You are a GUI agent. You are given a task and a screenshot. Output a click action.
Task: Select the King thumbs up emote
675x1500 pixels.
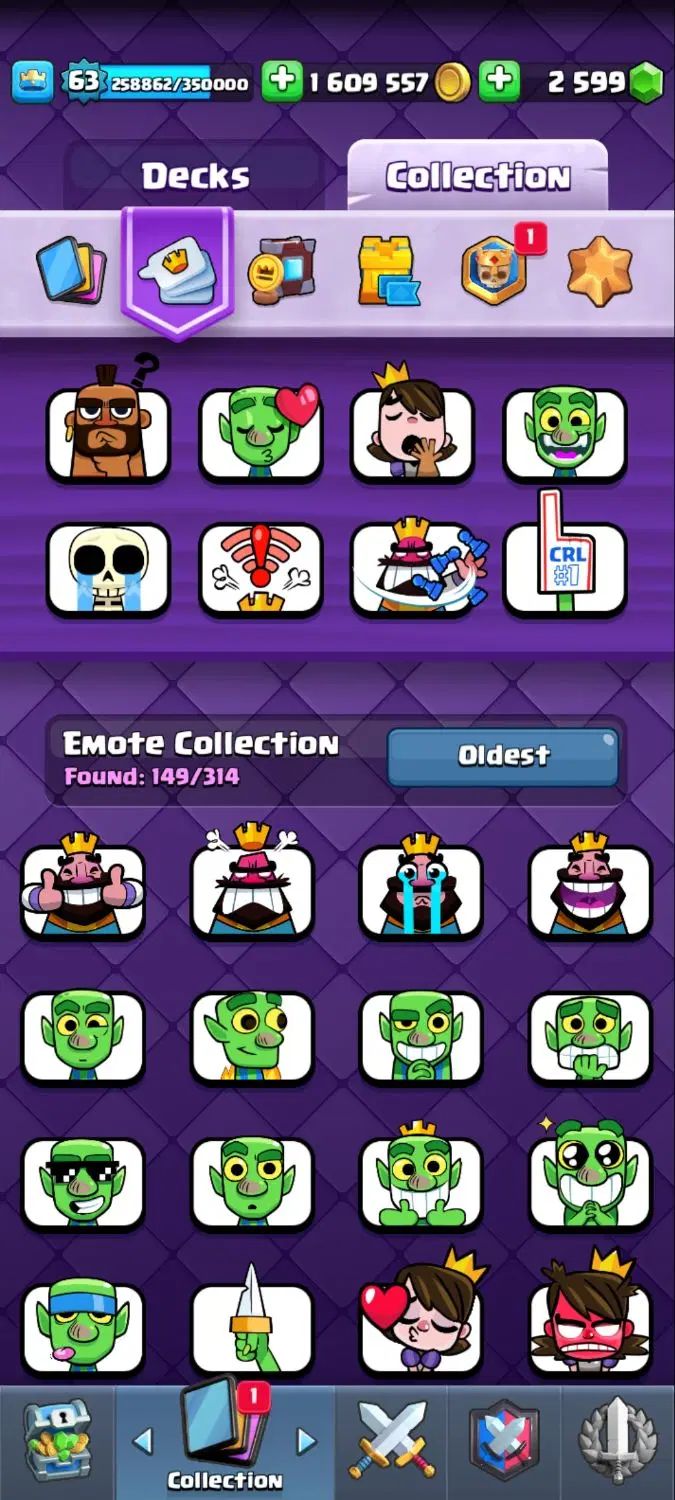click(83, 890)
